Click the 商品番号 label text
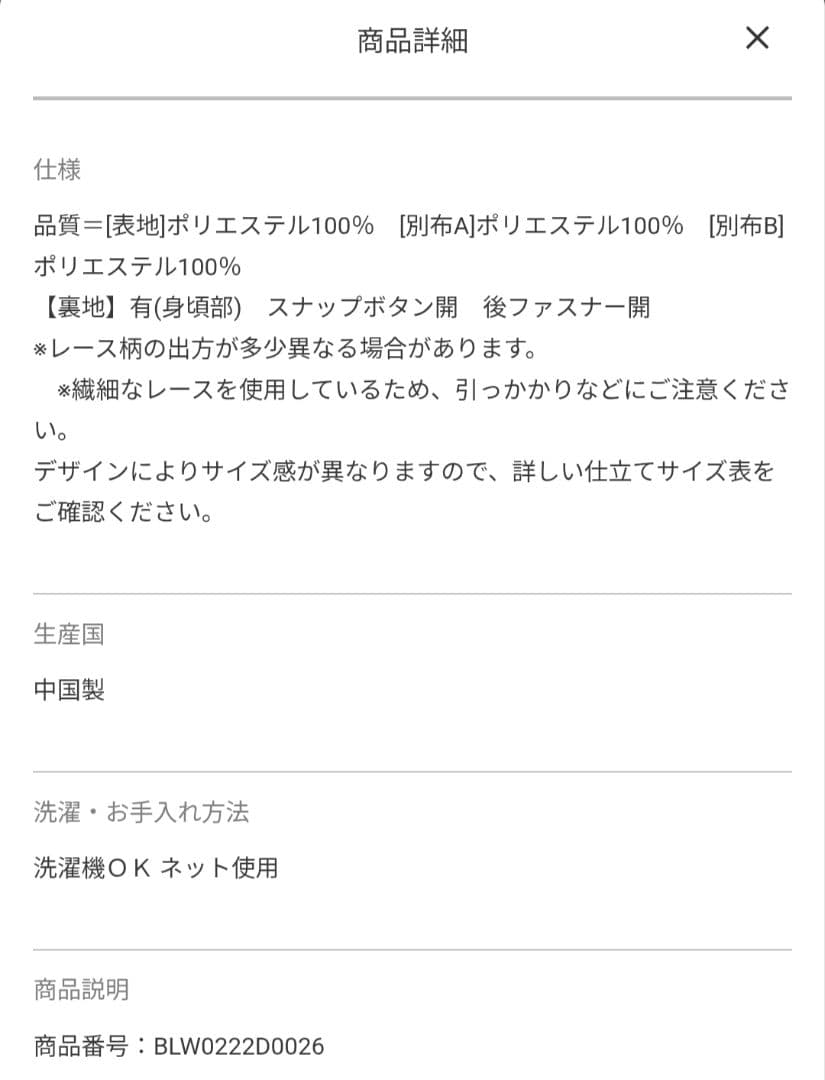825x1080 pixels. point(80,1046)
